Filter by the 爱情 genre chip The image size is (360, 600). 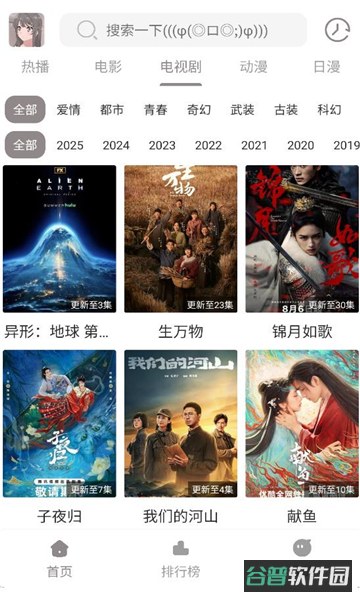(x=68, y=110)
